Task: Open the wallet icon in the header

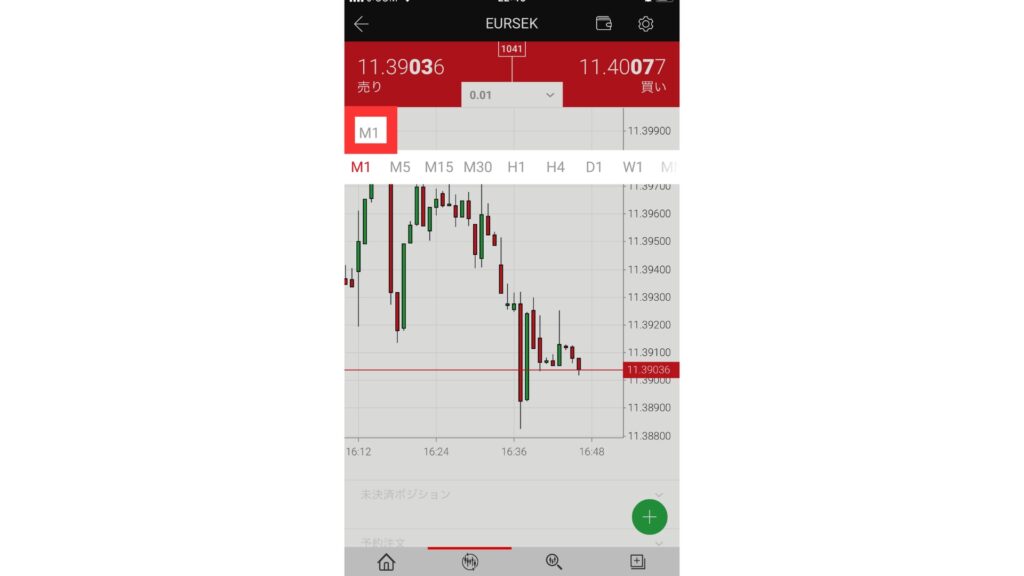Action: [604, 24]
